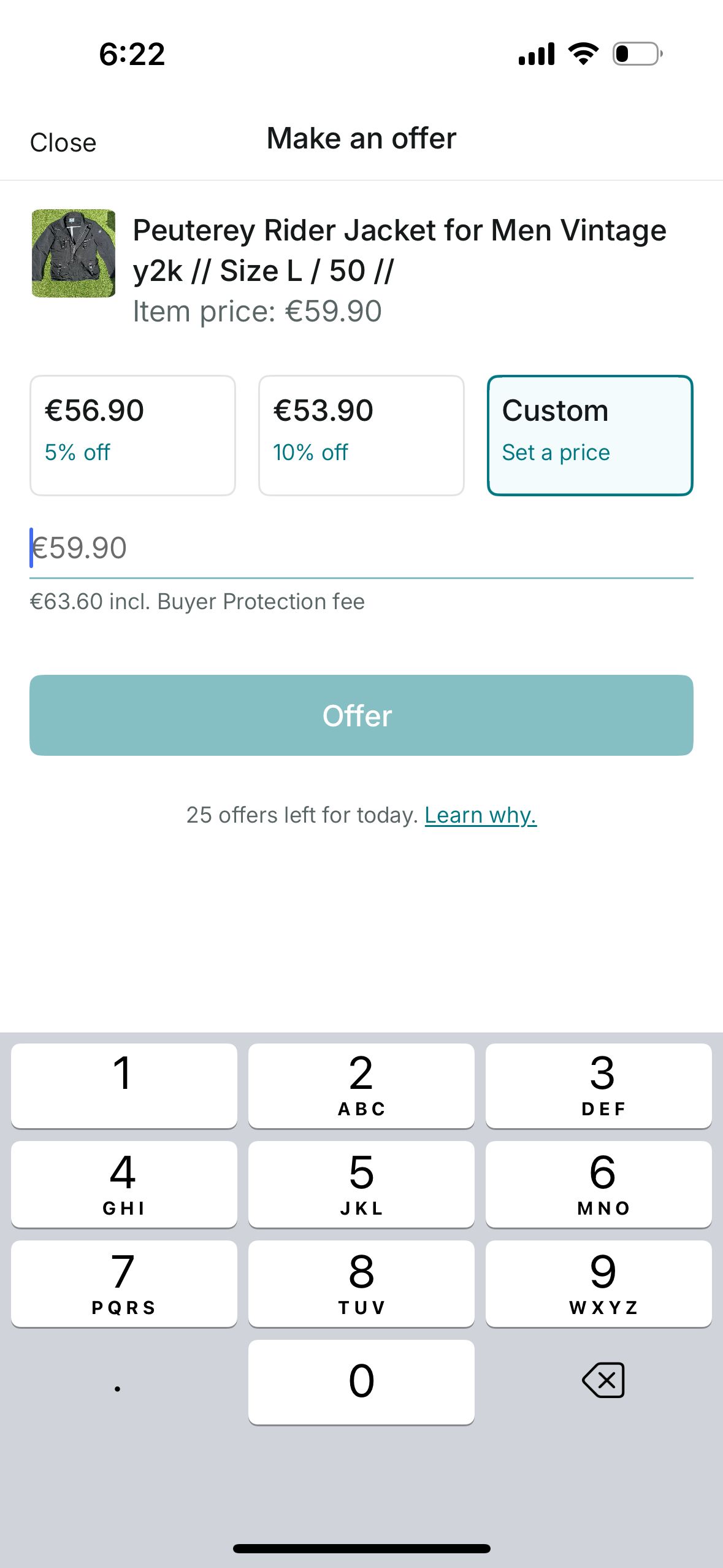Enter digit 4 on the keypad

tap(124, 1184)
